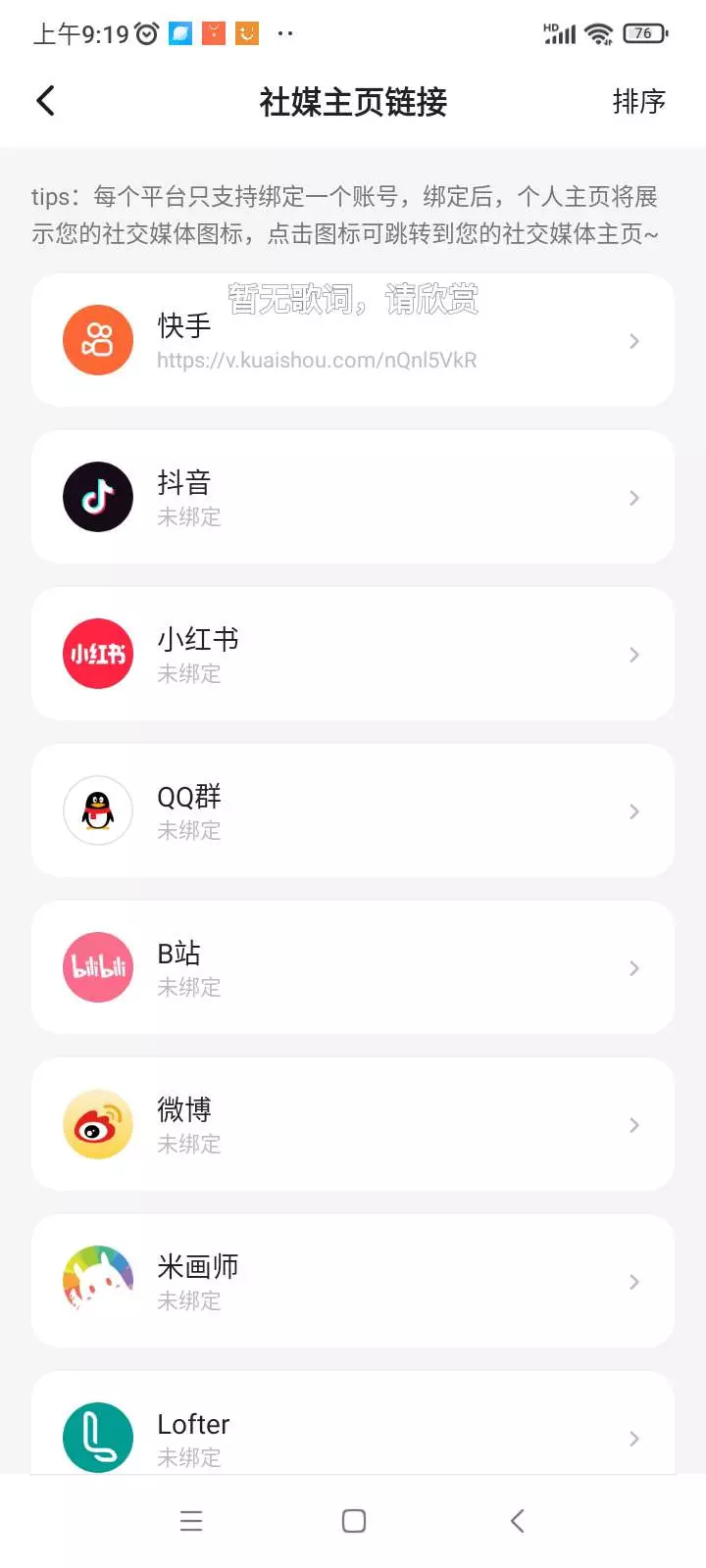This screenshot has height=1568, width=706.
Task: Go back using the top-left arrow
Action: [x=45, y=101]
